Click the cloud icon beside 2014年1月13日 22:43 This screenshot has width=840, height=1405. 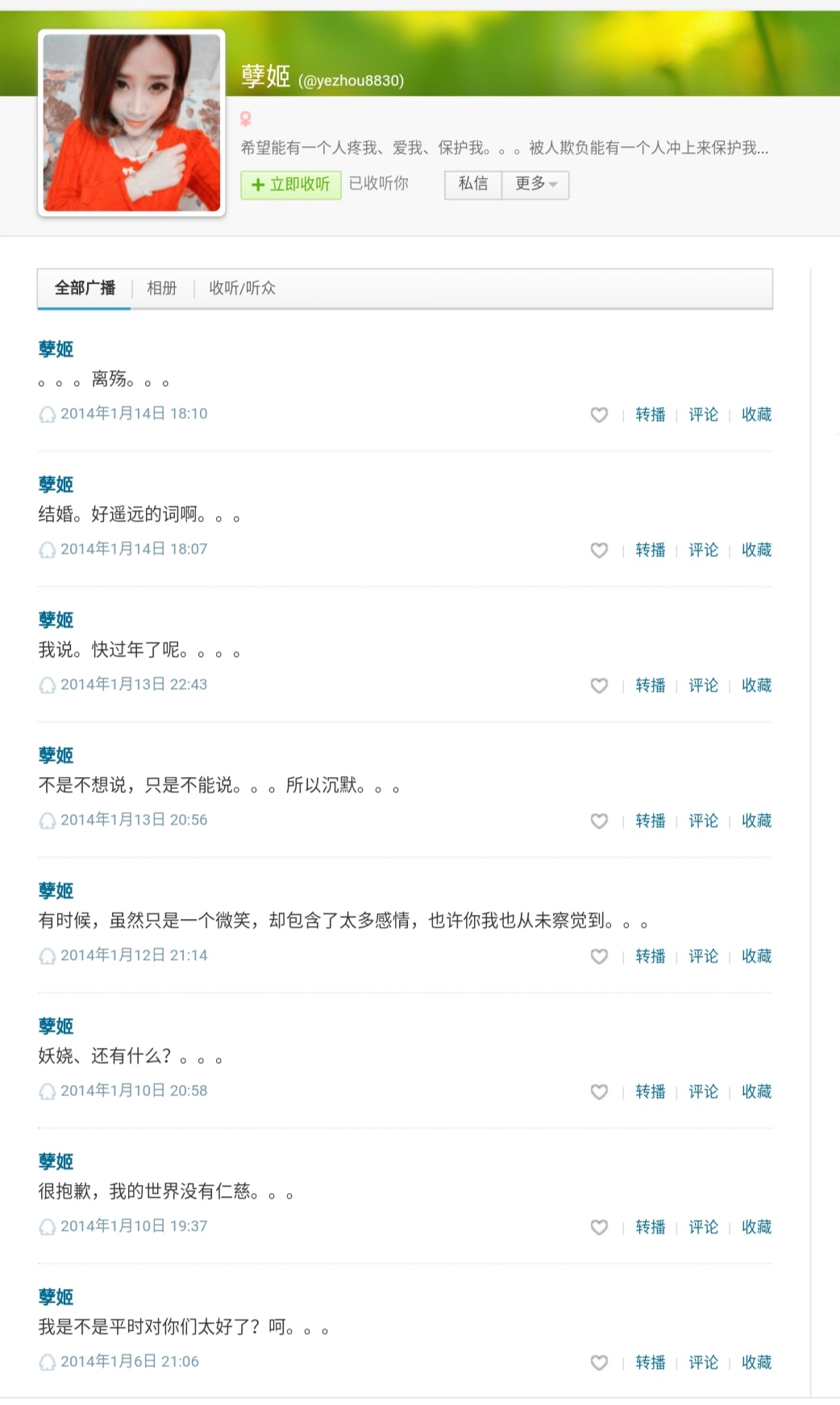pyautogui.click(x=48, y=685)
